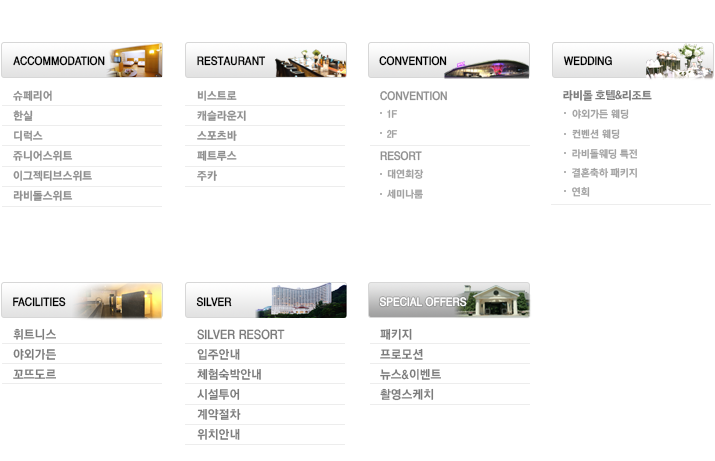The height and width of the screenshot is (461, 715).
Task: Select the 뉴스&이벤트 link
Action: click(x=410, y=374)
